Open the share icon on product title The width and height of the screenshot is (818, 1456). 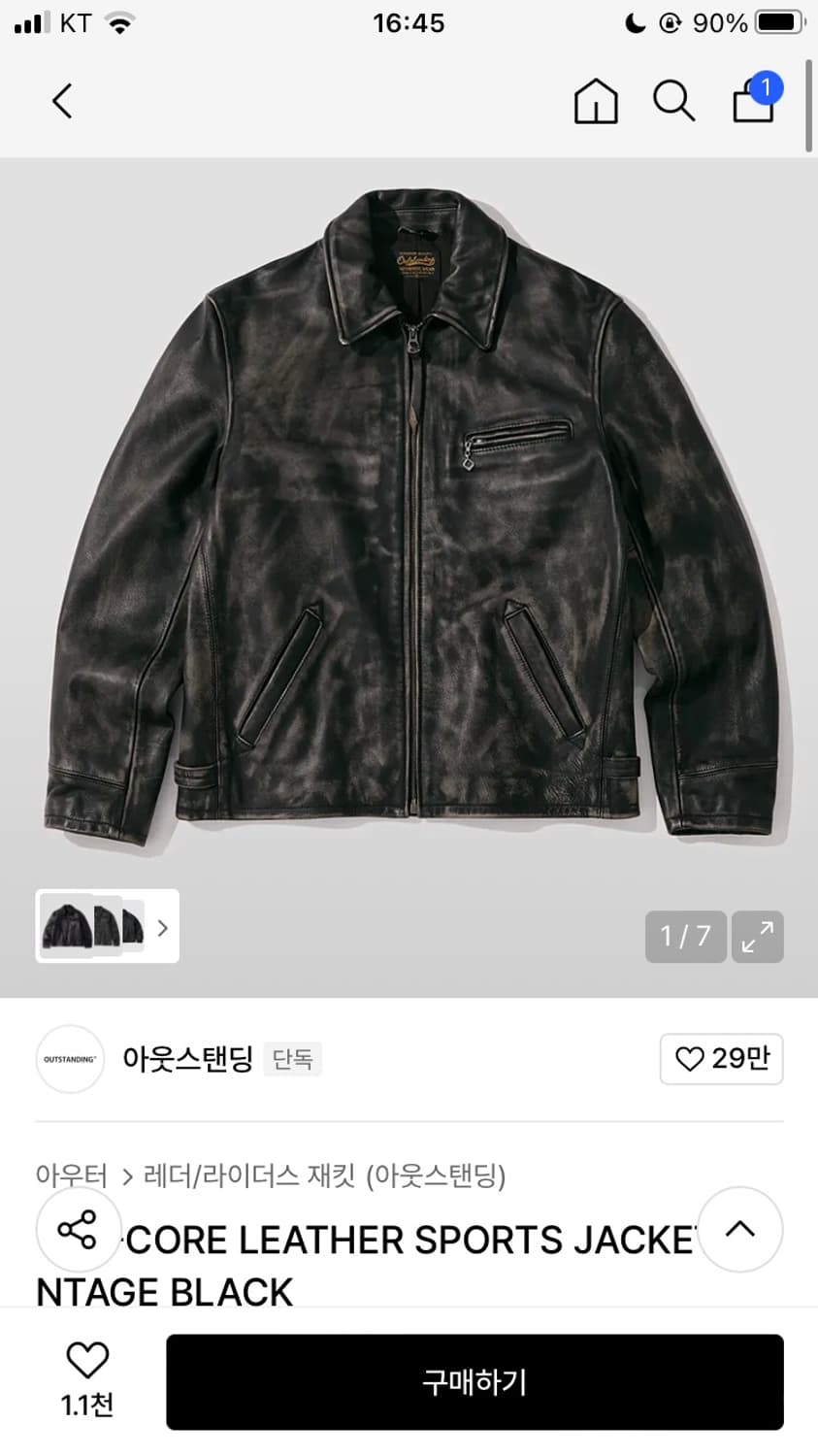tap(78, 1230)
